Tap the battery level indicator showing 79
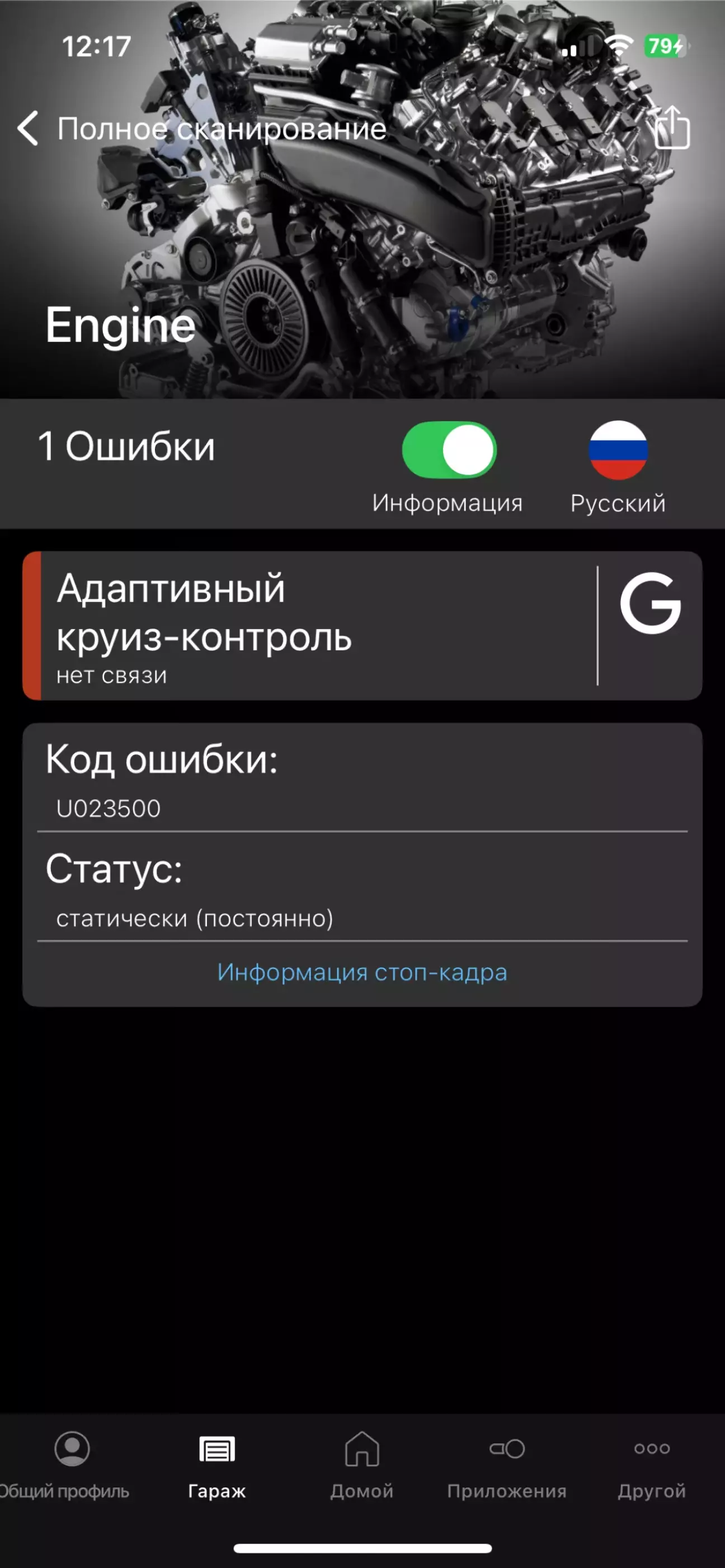This screenshot has width=725, height=1568. [x=663, y=44]
